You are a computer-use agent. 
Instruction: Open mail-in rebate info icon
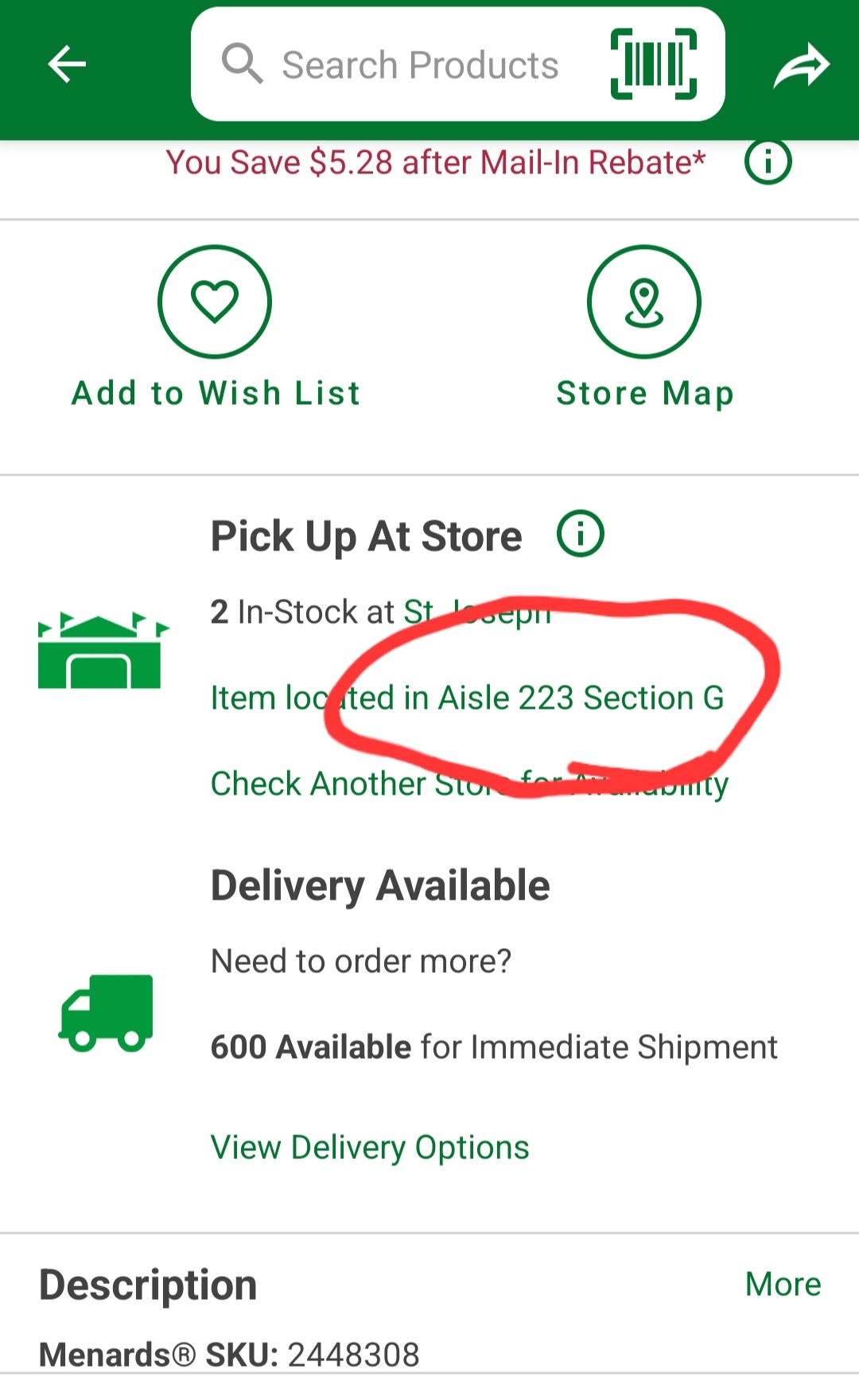(768, 161)
